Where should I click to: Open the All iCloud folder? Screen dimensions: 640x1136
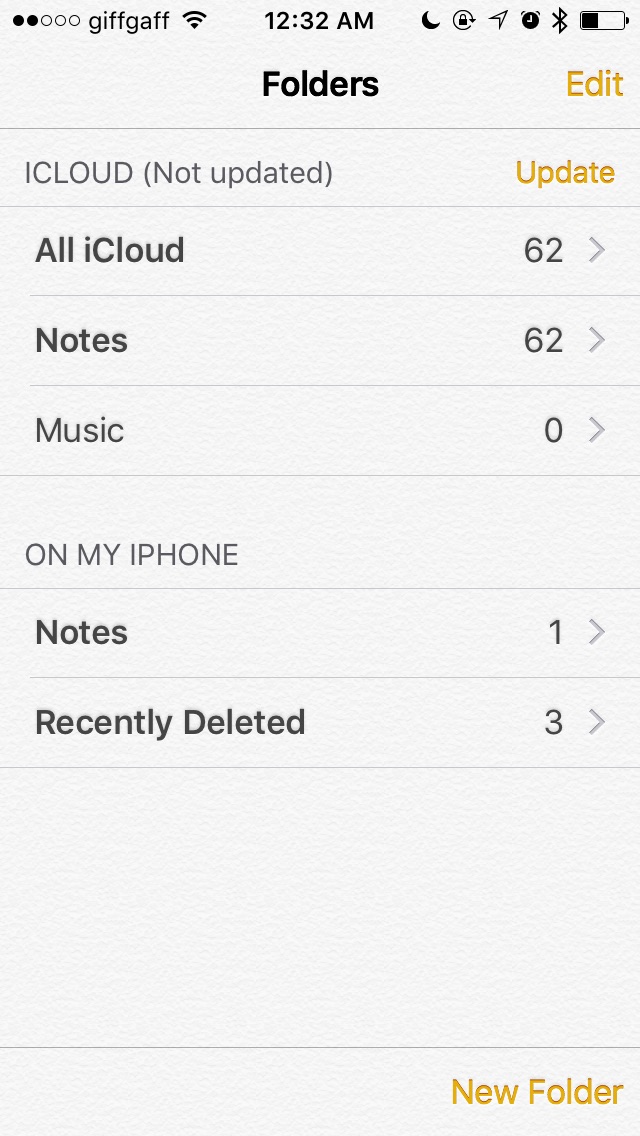click(320, 250)
